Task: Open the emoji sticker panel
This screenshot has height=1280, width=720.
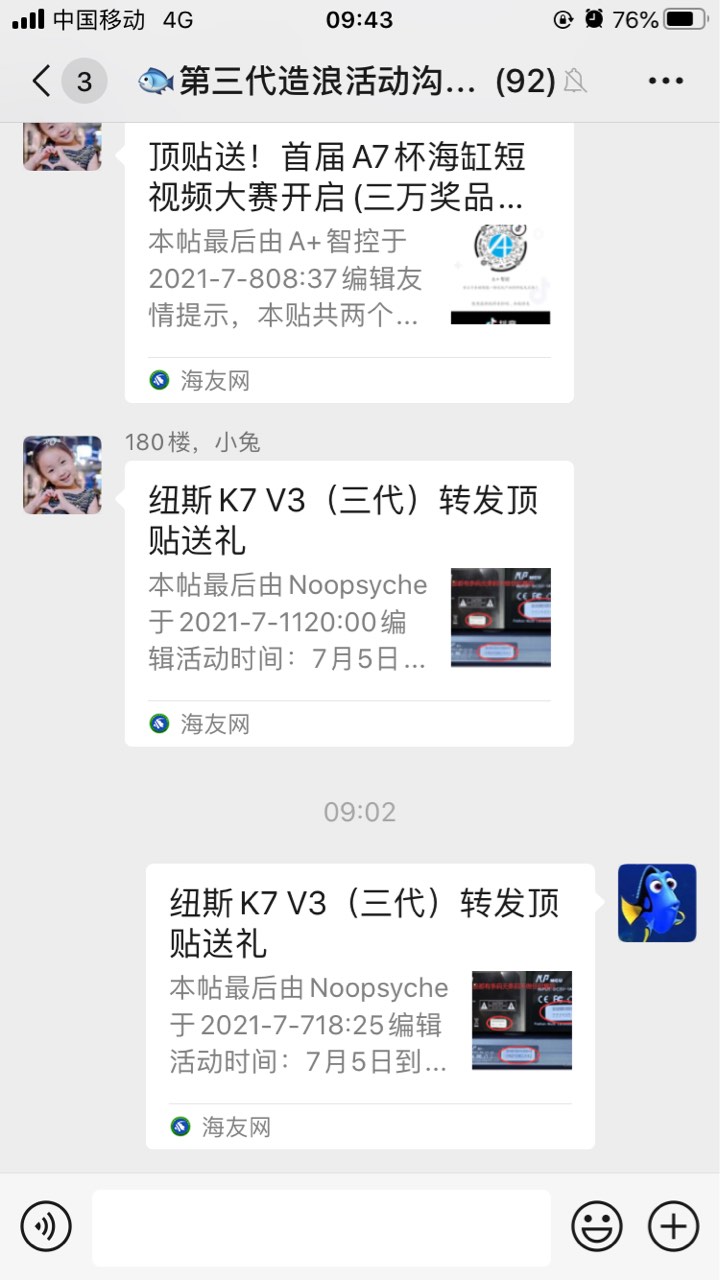Action: (x=597, y=1226)
